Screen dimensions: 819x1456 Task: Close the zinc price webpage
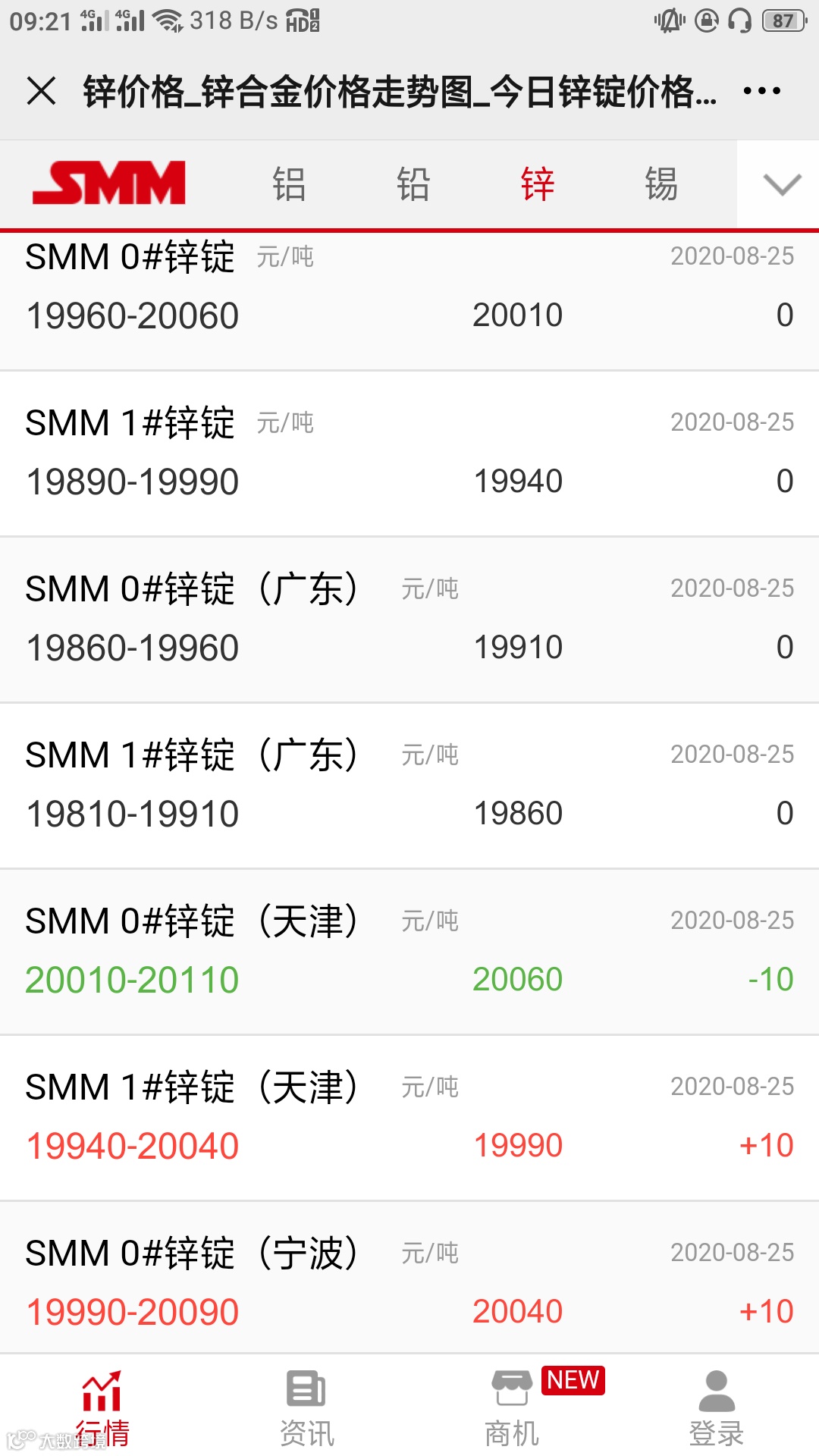(x=42, y=92)
